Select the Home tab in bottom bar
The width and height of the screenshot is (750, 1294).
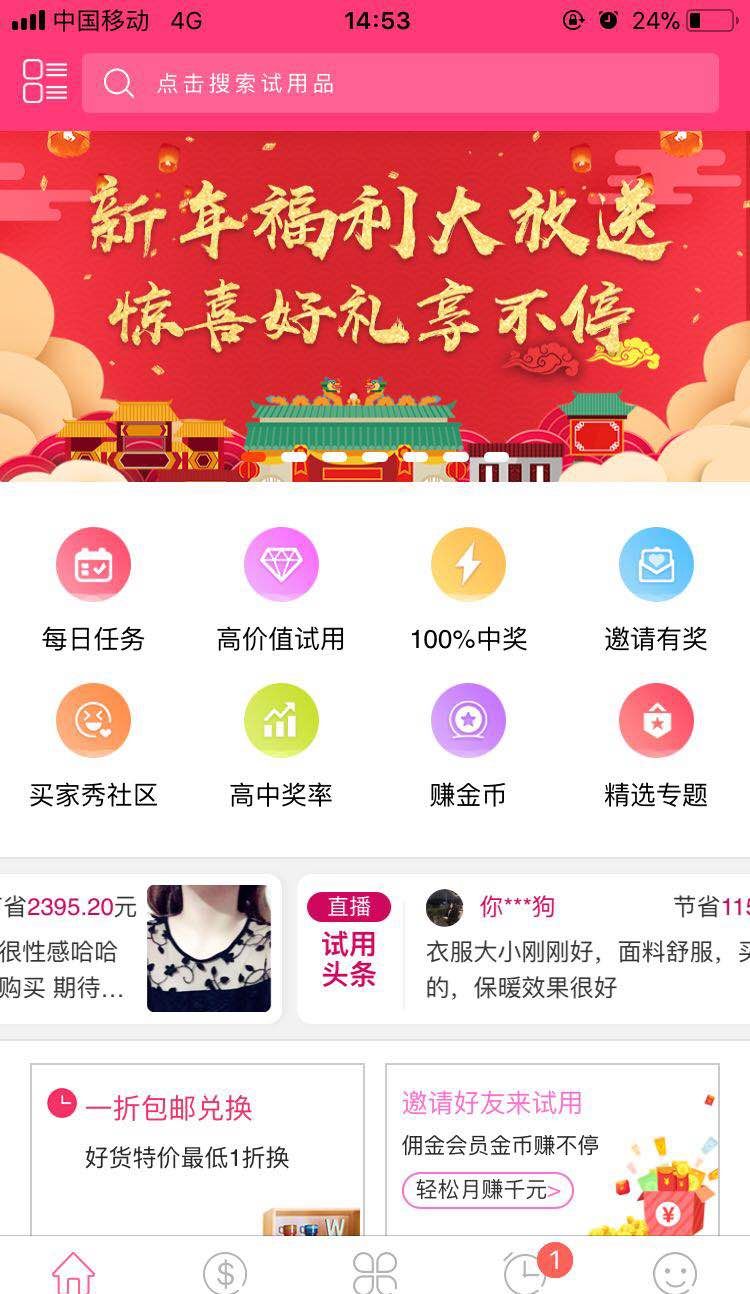75,1271
